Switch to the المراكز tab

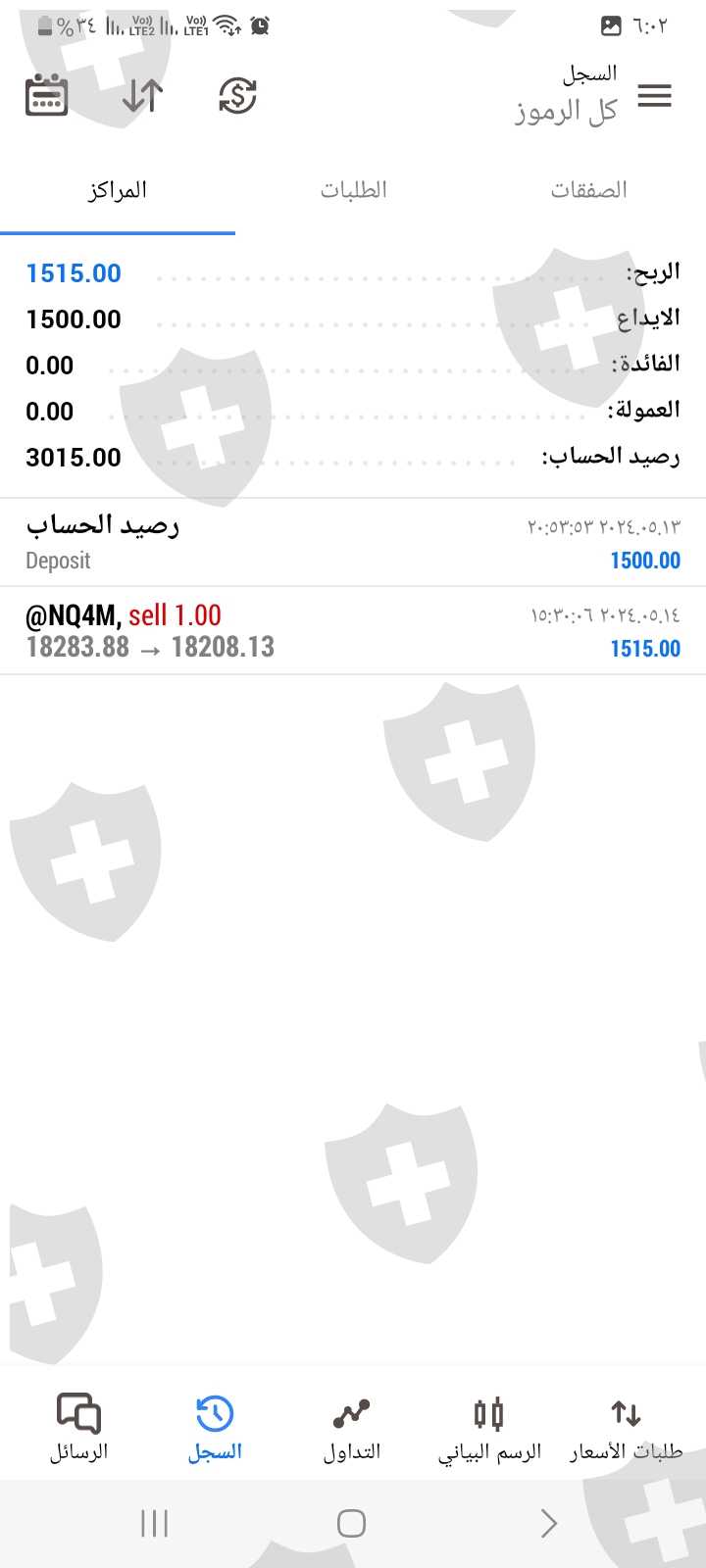pyautogui.click(x=118, y=190)
